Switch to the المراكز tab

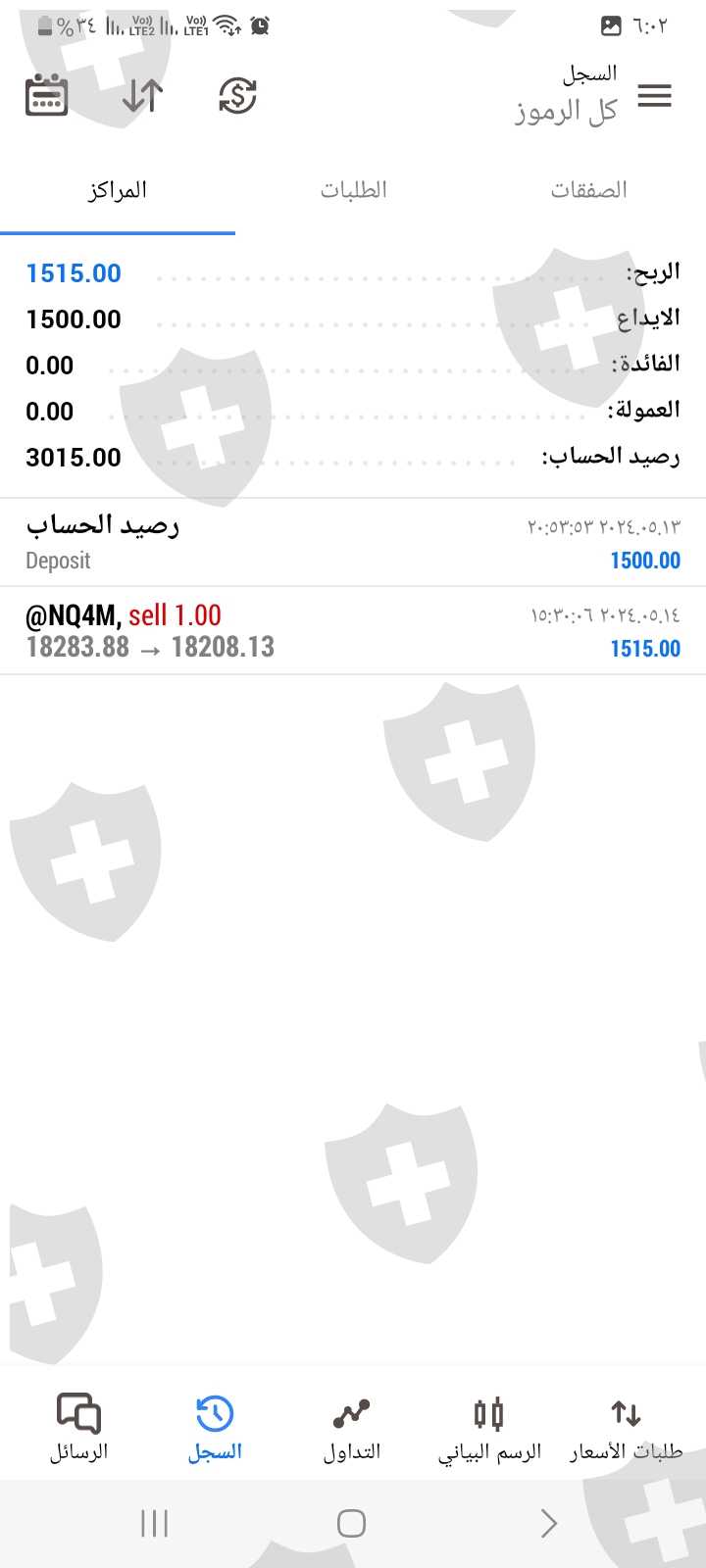pyautogui.click(x=118, y=190)
